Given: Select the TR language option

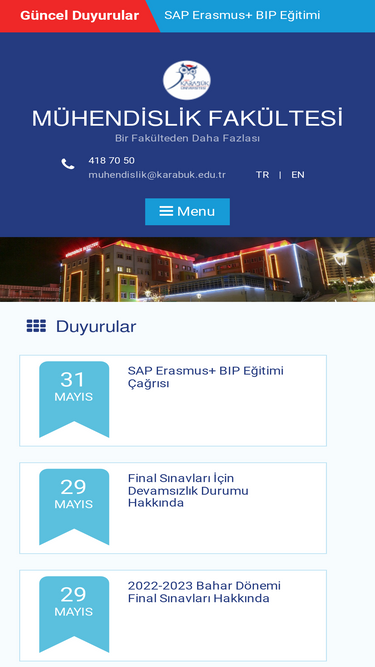Looking at the screenshot, I should tap(262, 175).
